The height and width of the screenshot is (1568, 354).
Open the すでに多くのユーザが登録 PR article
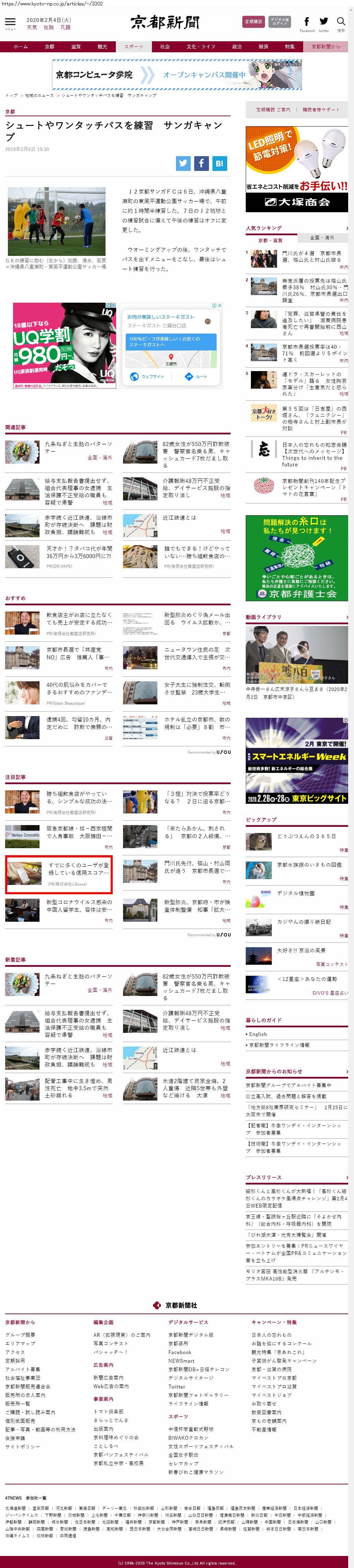(78, 868)
